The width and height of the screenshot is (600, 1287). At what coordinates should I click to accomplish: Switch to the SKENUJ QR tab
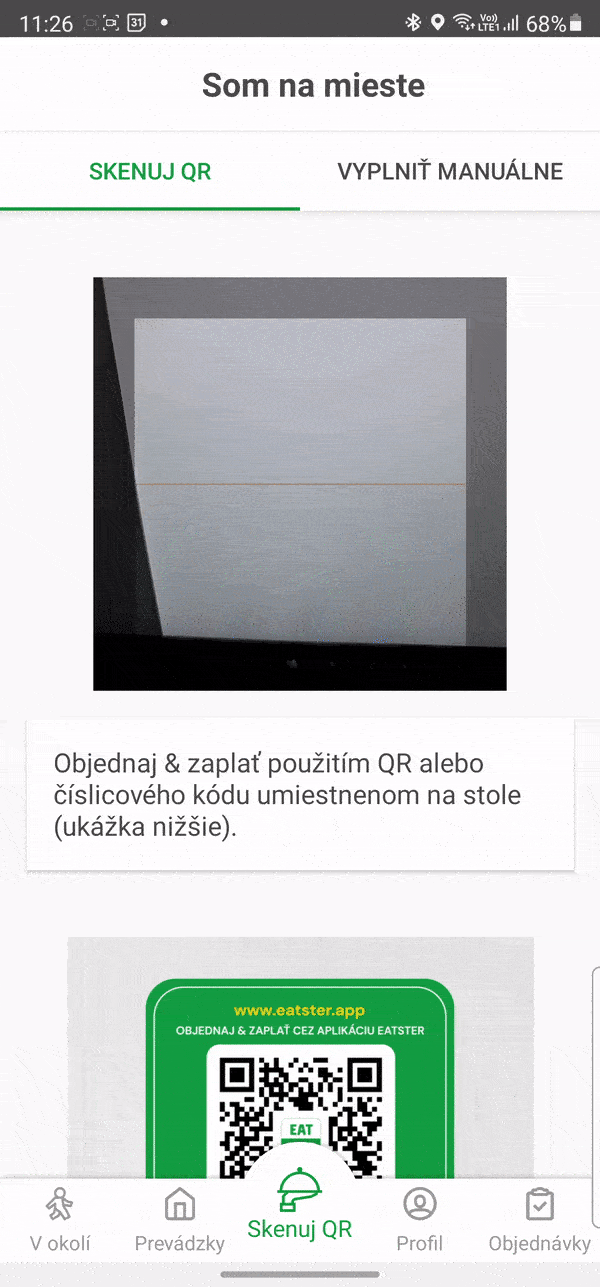pos(150,171)
